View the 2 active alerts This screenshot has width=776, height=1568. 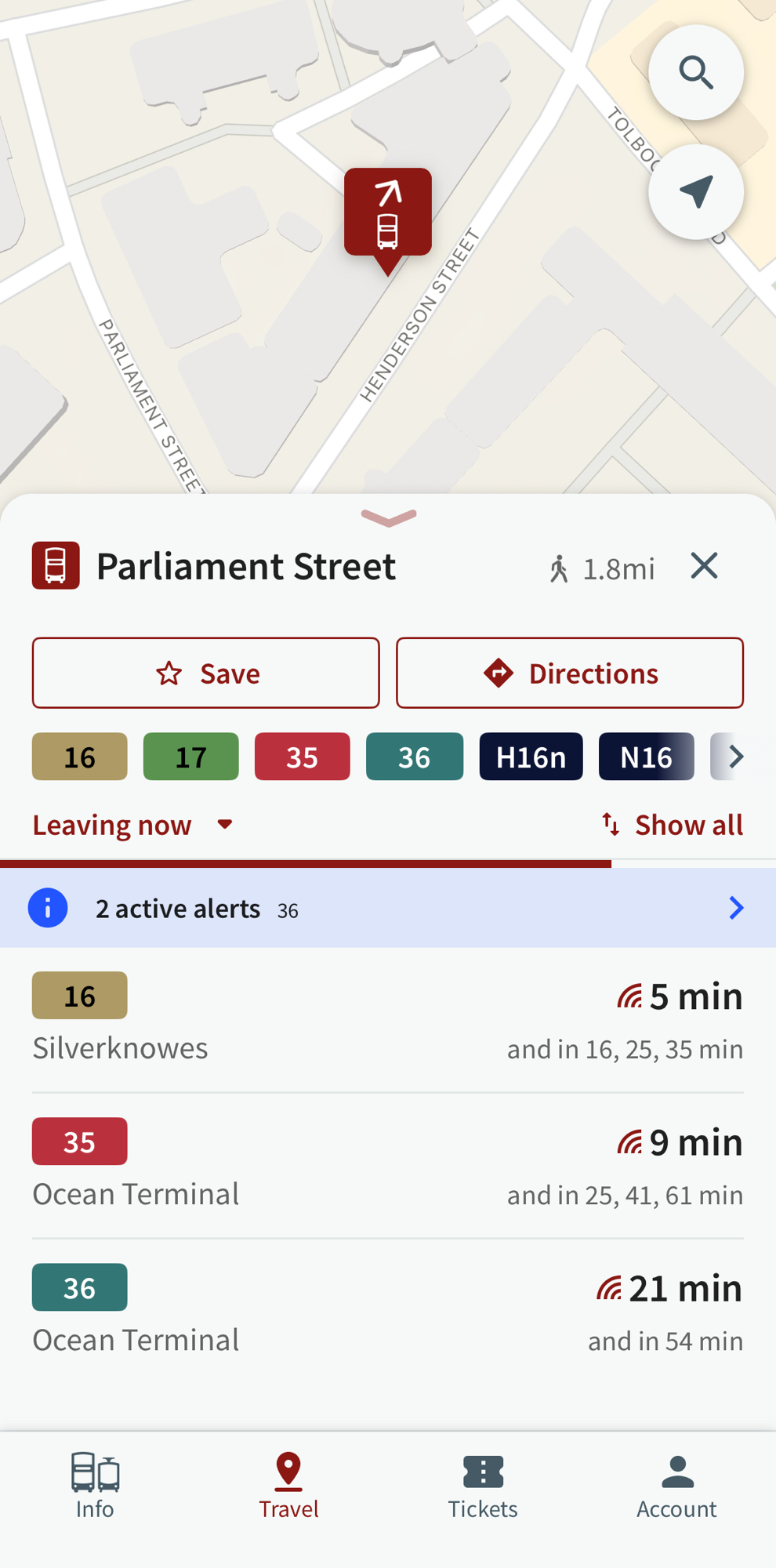coord(388,908)
